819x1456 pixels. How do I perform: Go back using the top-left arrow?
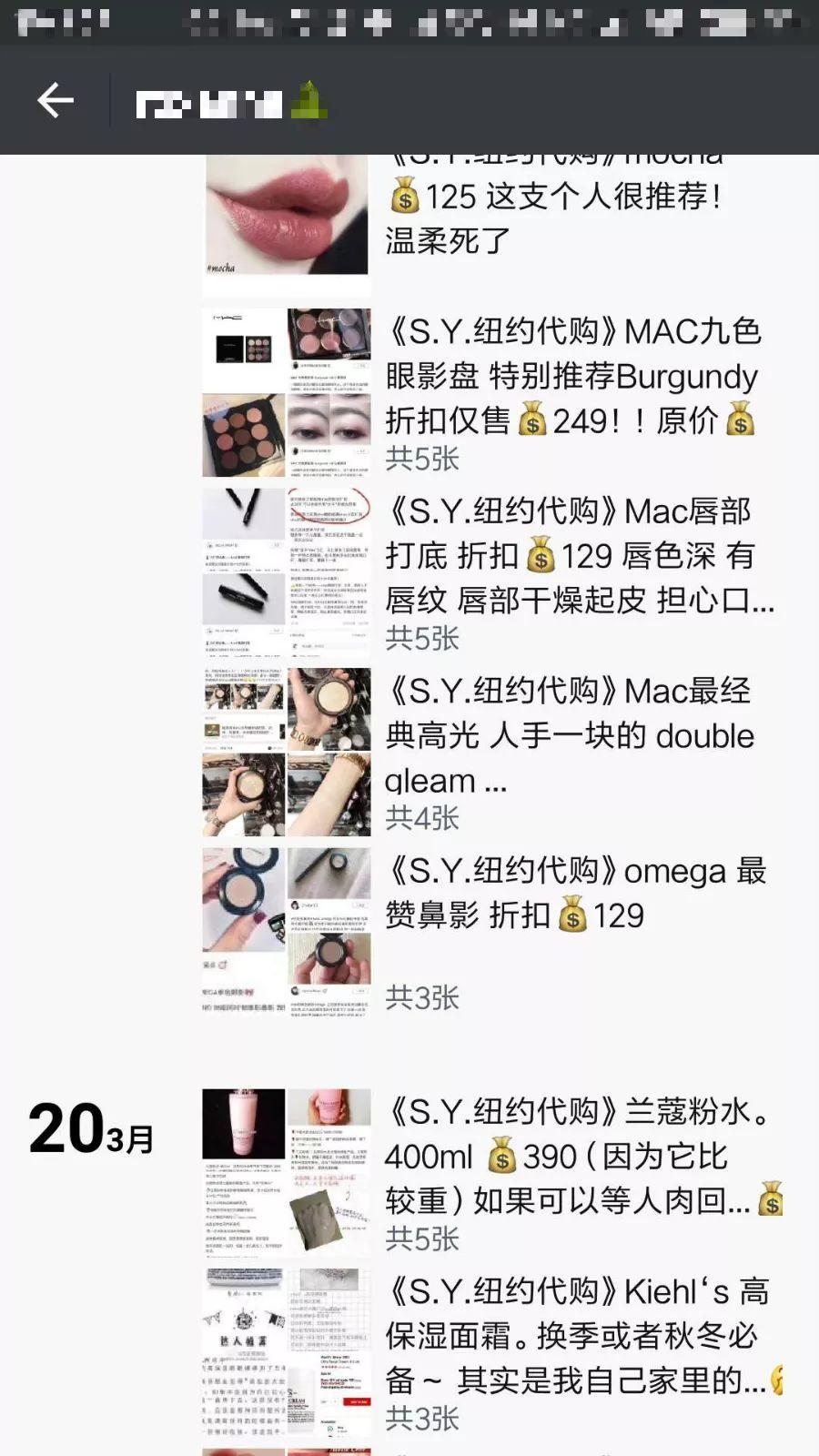tap(55, 100)
